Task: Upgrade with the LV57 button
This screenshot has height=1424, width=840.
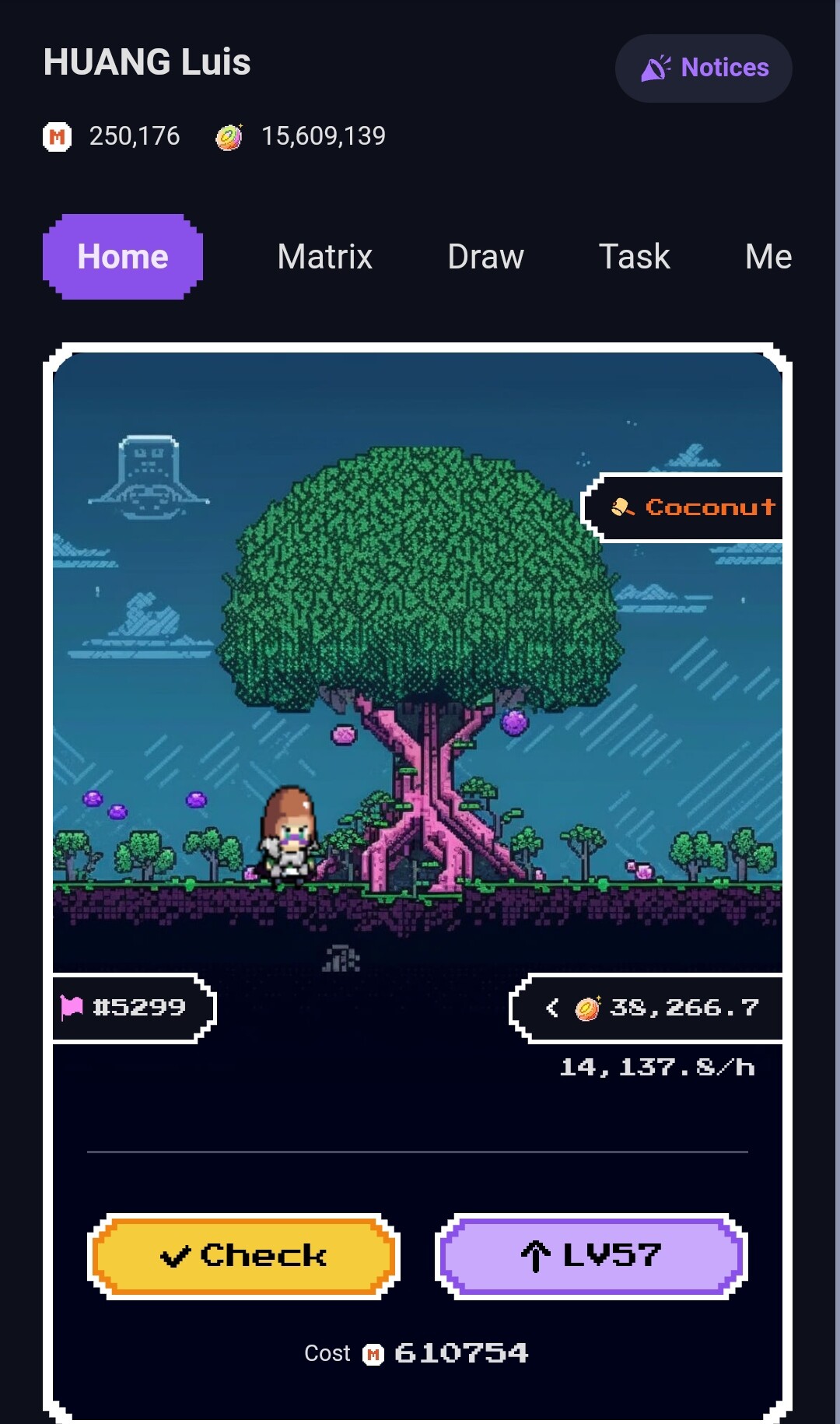Action: [591, 1256]
